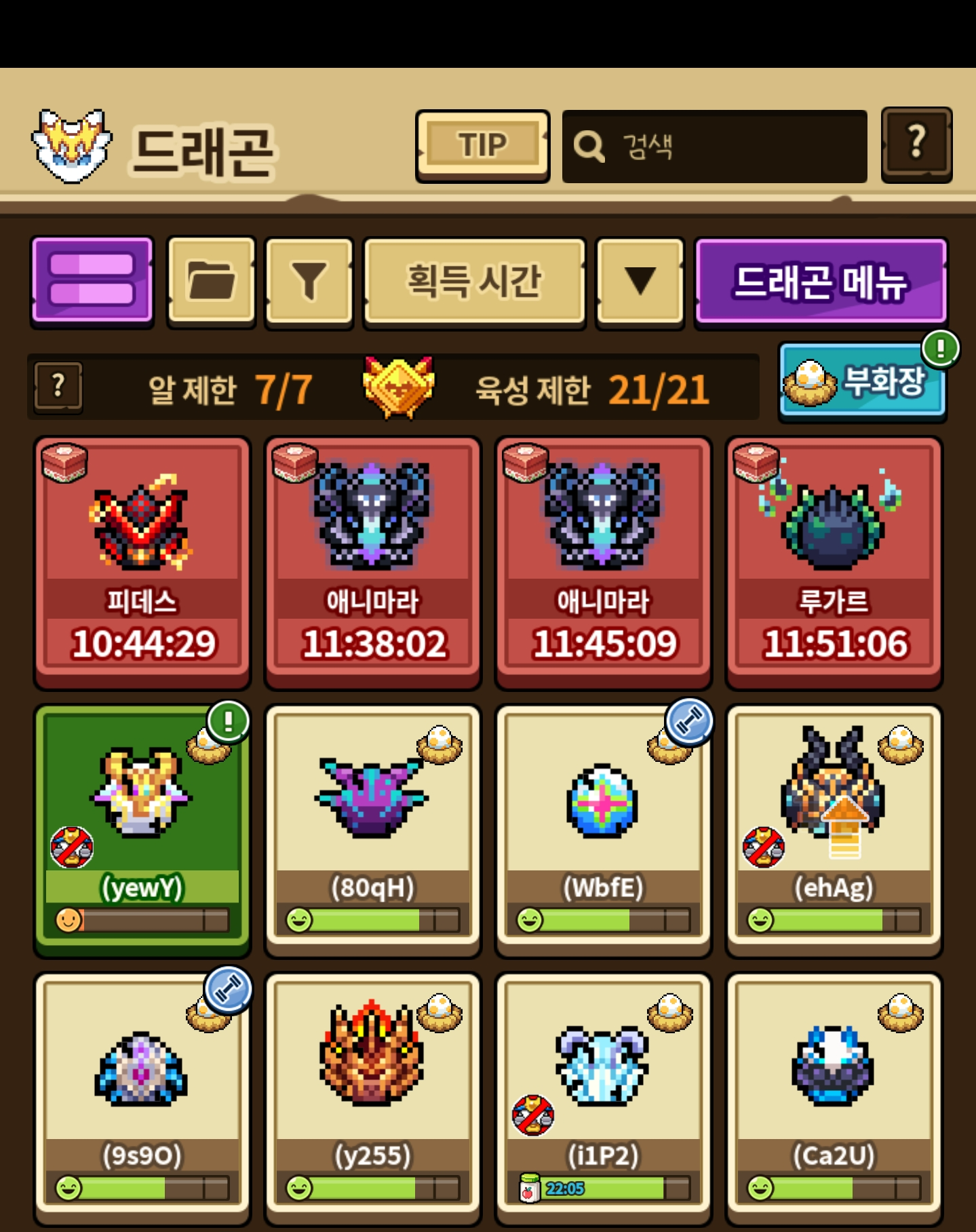Image resolution: width=976 pixels, height=1232 pixels.
Task: Open the TIP button
Action: click(482, 145)
